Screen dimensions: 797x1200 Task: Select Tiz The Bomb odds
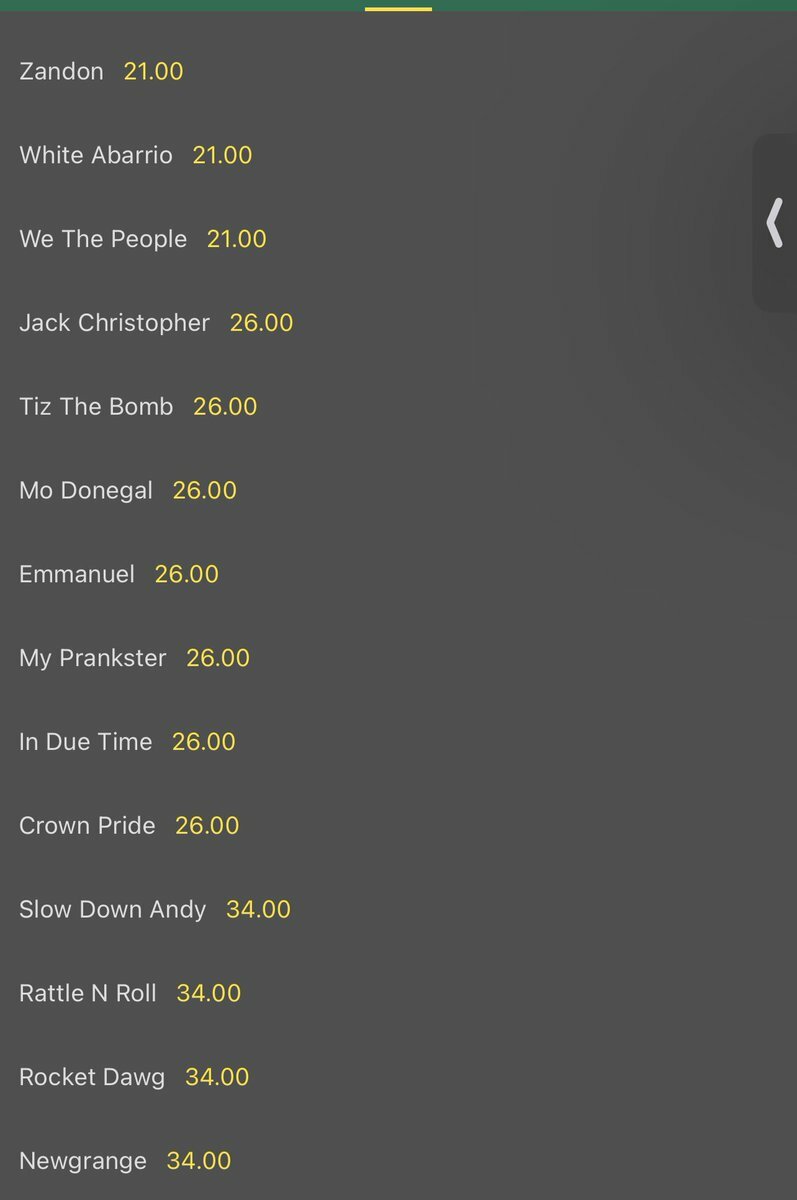[x=225, y=407]
